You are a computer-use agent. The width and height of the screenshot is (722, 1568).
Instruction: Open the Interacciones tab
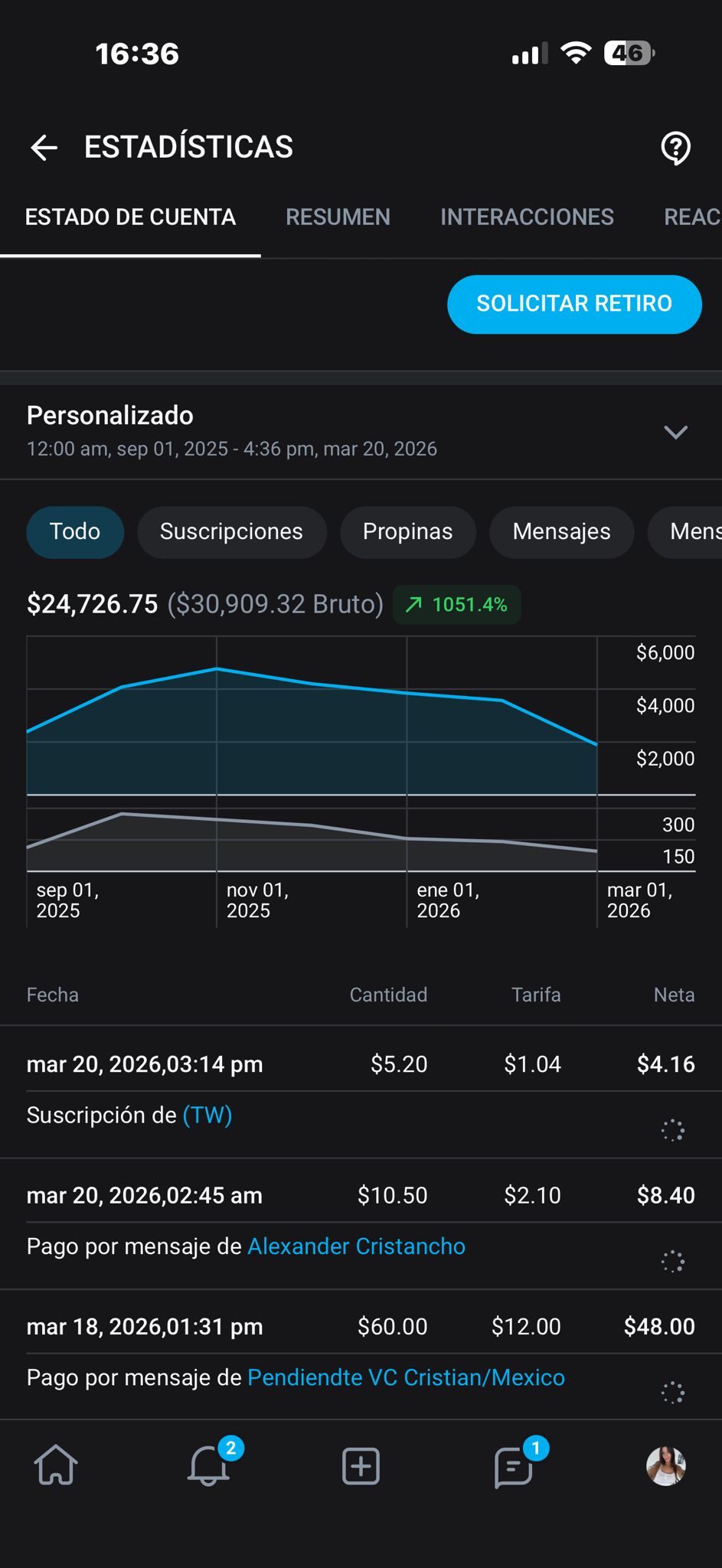[x=526, y=217]
